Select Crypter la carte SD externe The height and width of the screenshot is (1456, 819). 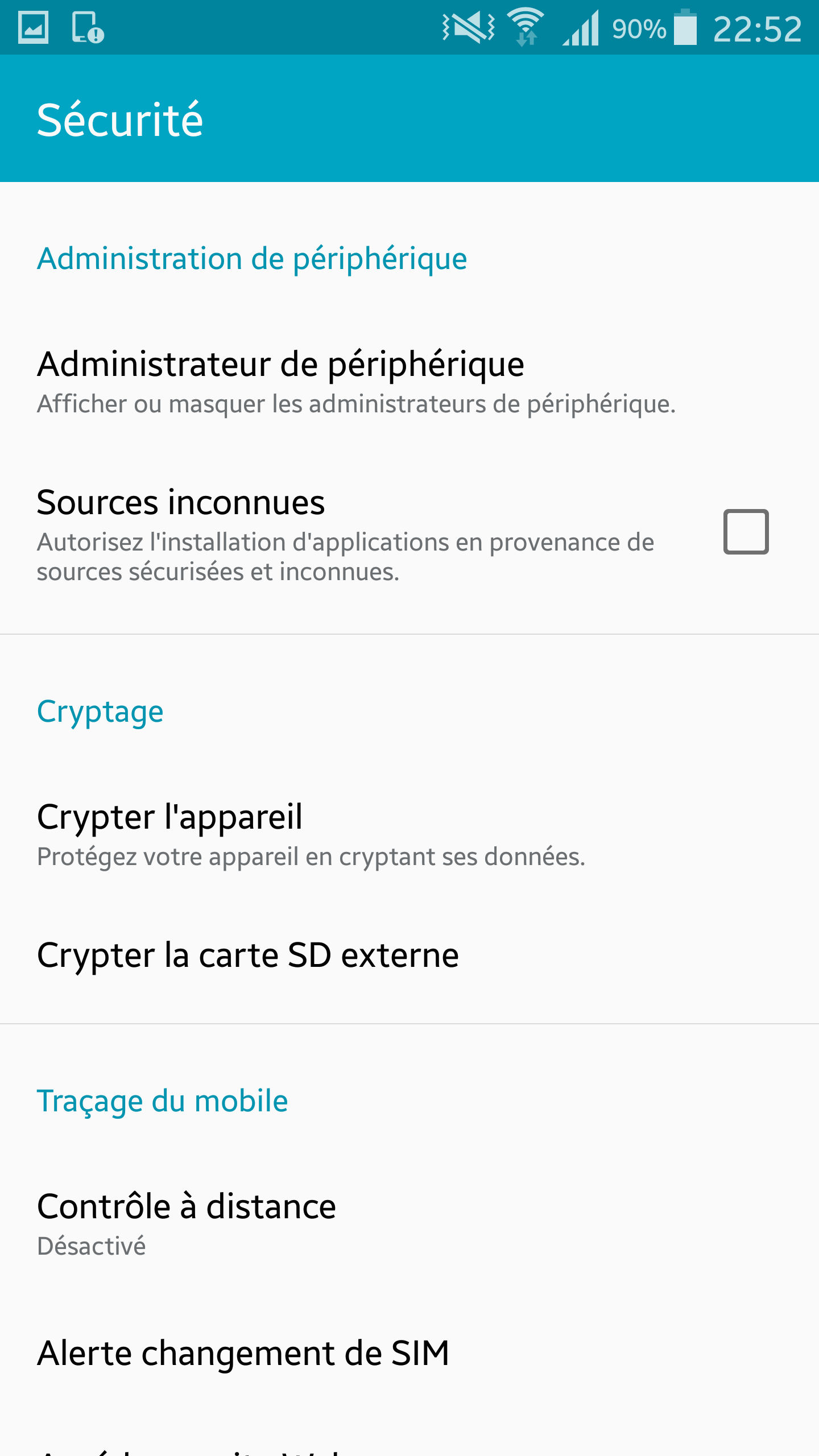coord(409,955)
